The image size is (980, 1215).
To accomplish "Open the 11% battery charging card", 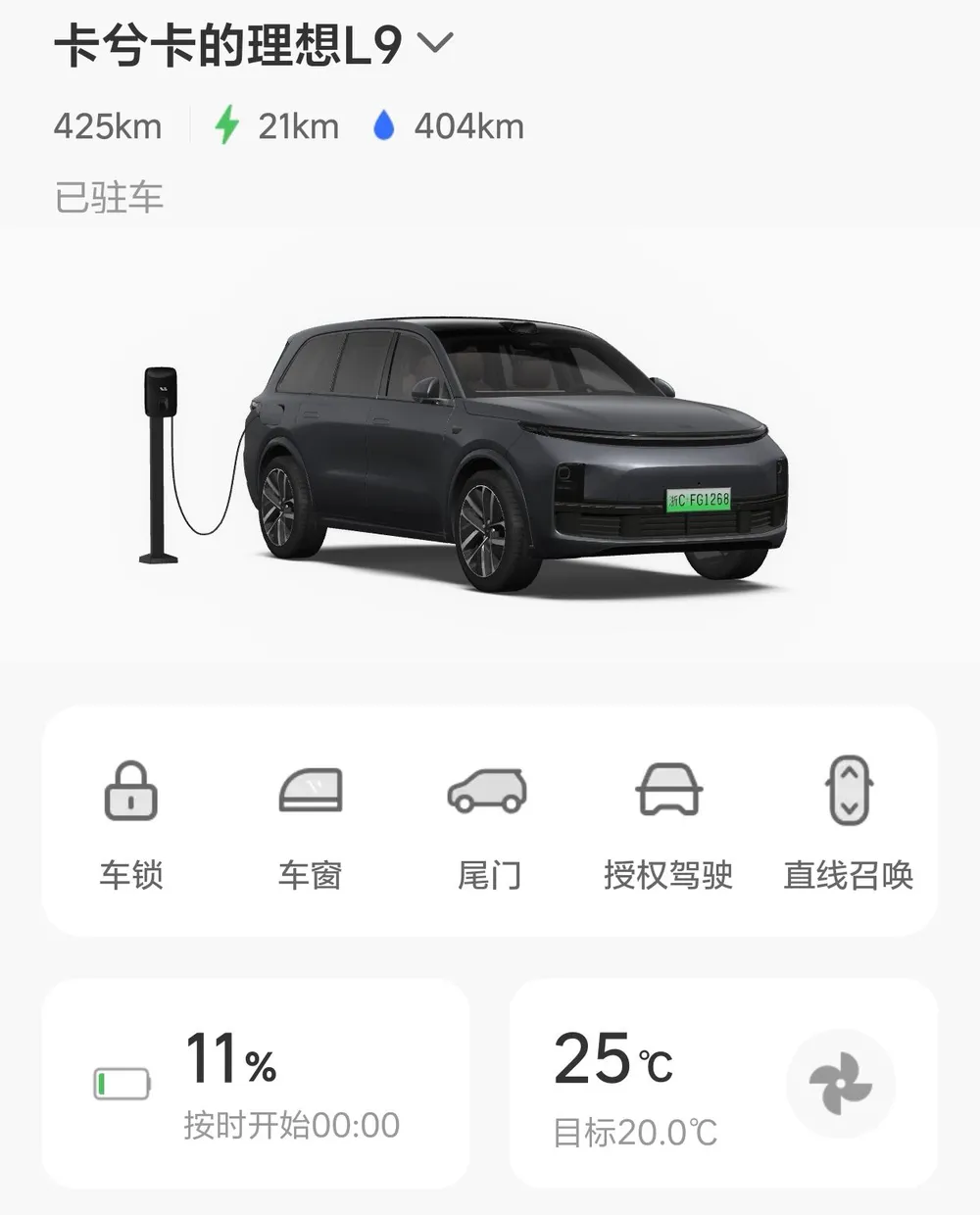I will point(255,1085).
